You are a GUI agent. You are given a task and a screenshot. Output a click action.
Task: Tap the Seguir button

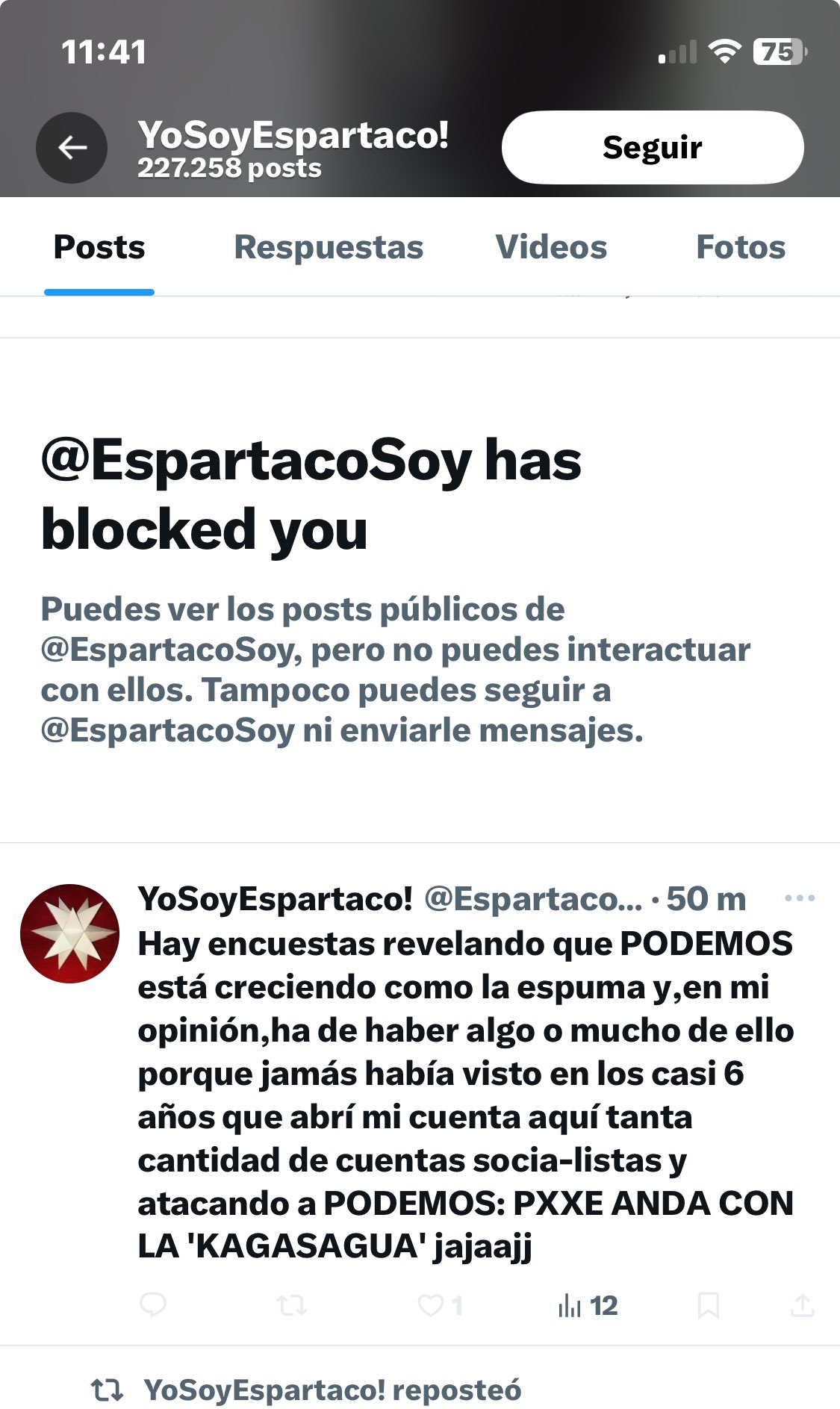tap(652, 148)
